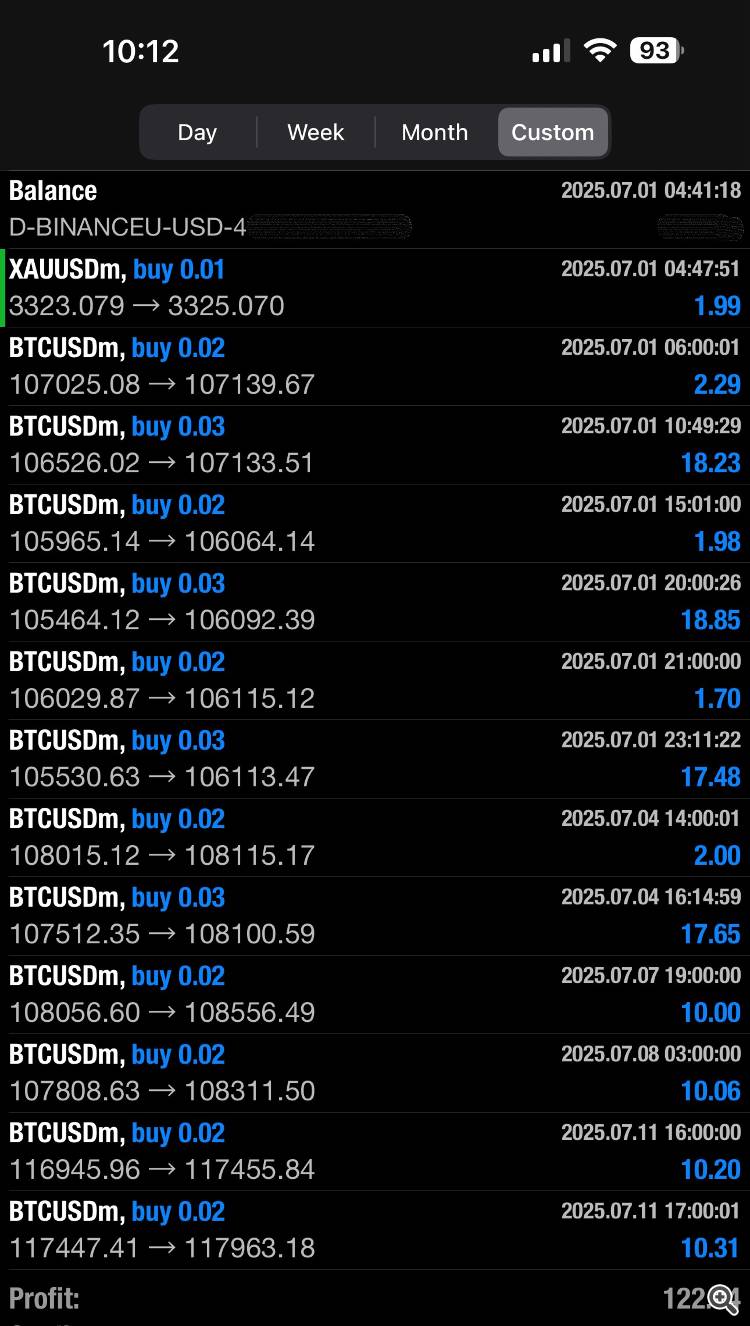
Task: Open the BTCUSDm trade with 10.00 profit
Action: pos(375,994)
